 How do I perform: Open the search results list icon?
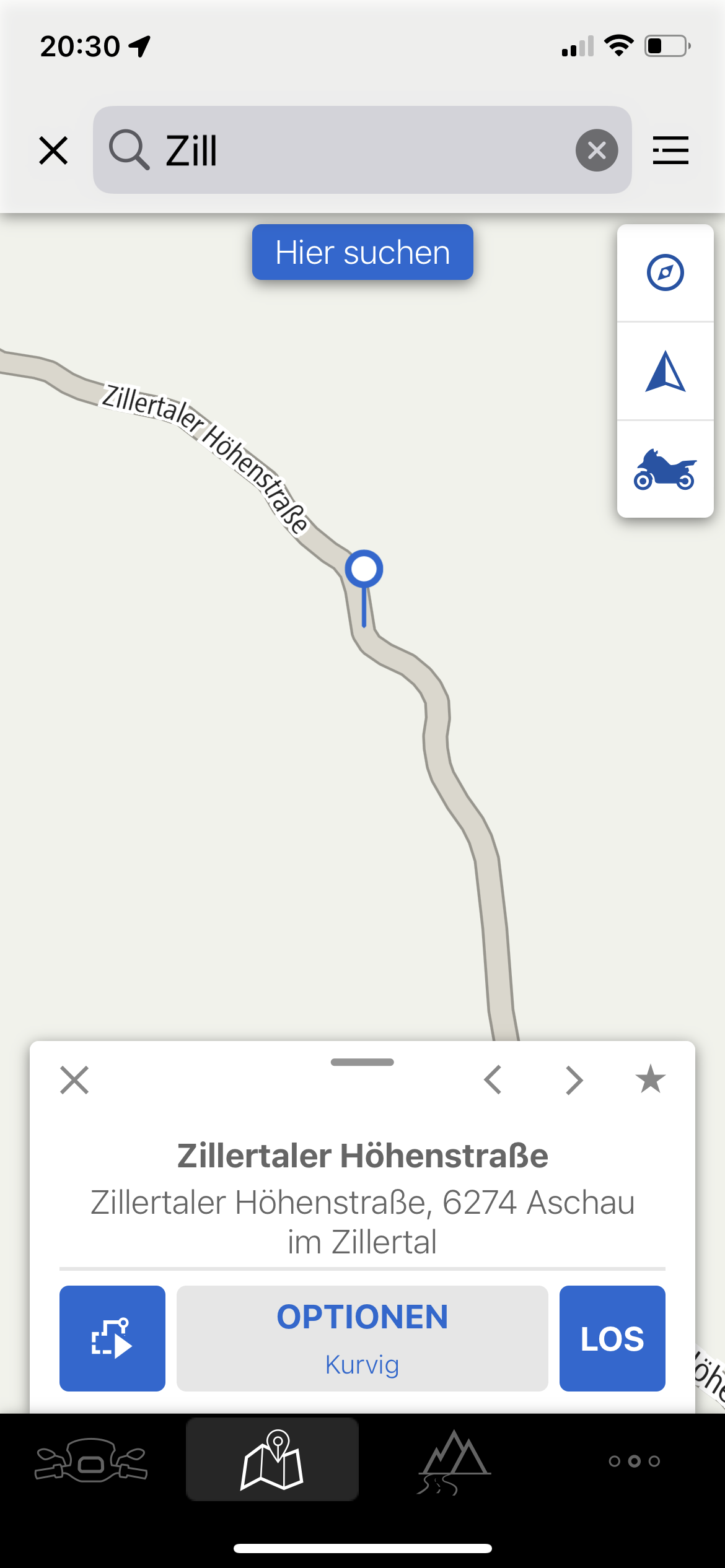(x=670, y=150)
